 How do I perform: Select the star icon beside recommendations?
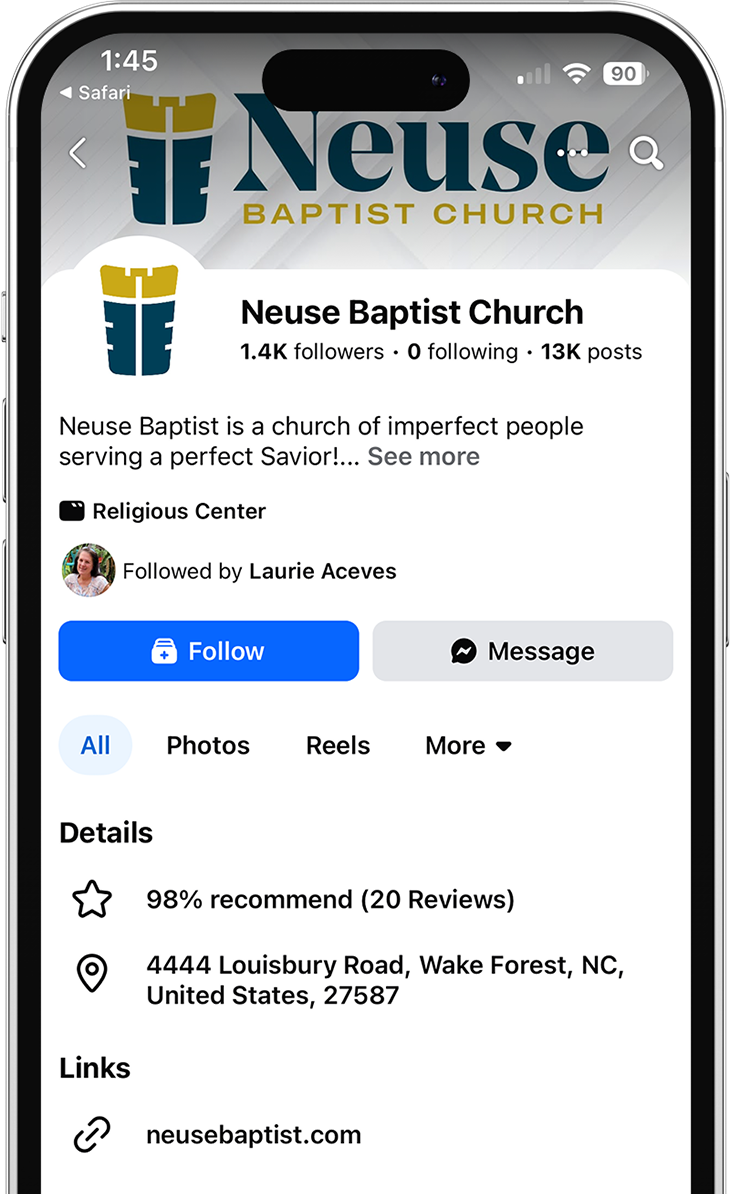point(91,898)
